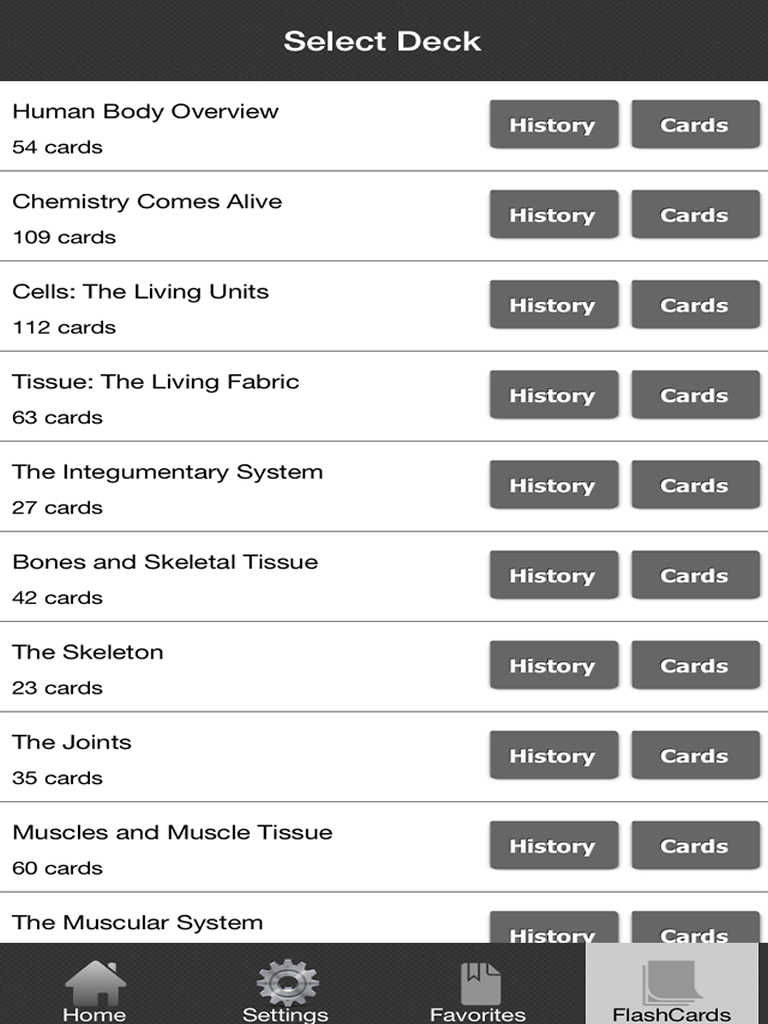768x1024 pixels.
Task: View History for Bones and Skeletal Tissue
Action: [x=553, y=575]
